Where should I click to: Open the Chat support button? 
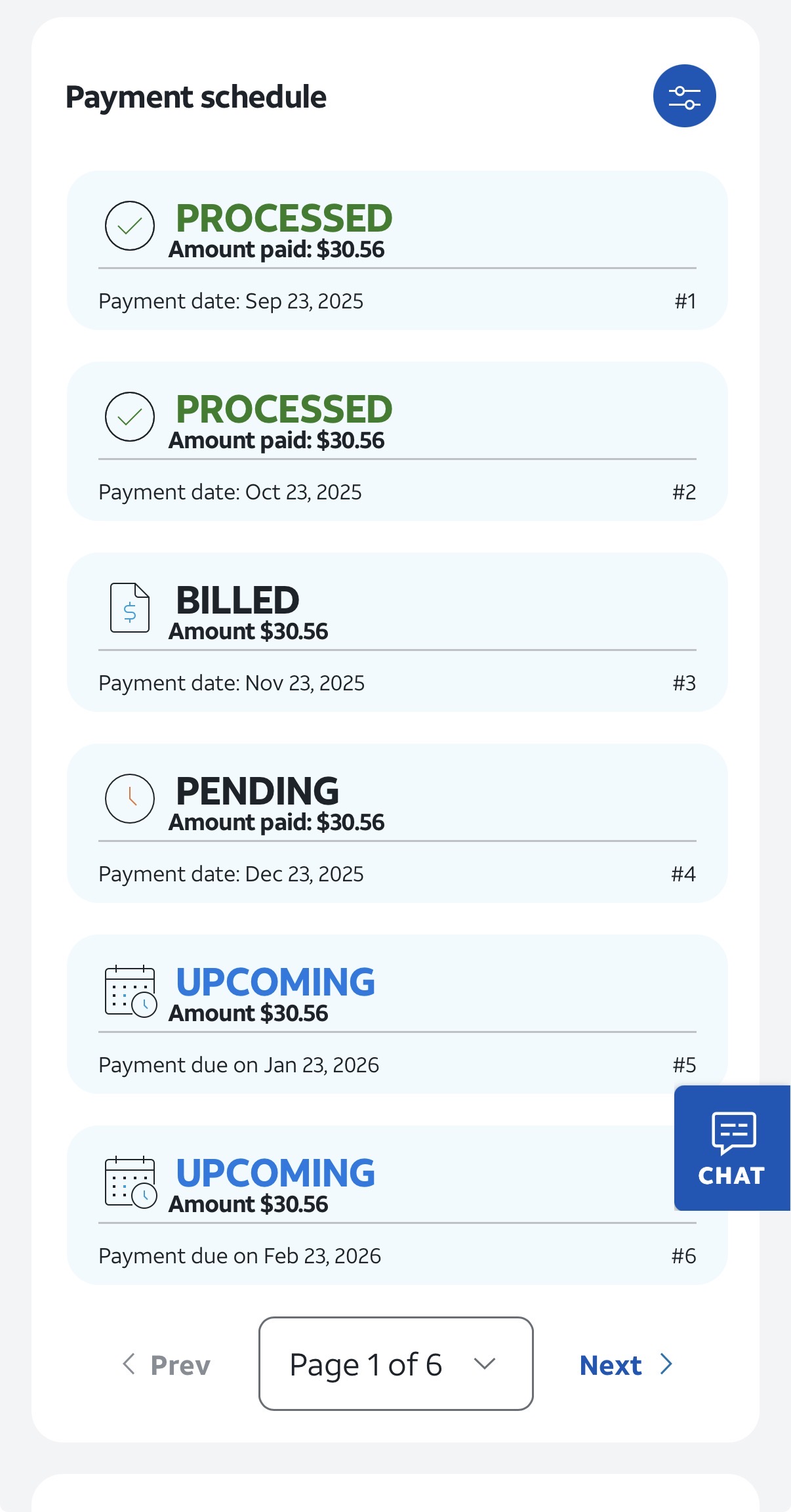[x=731, y=1148]
